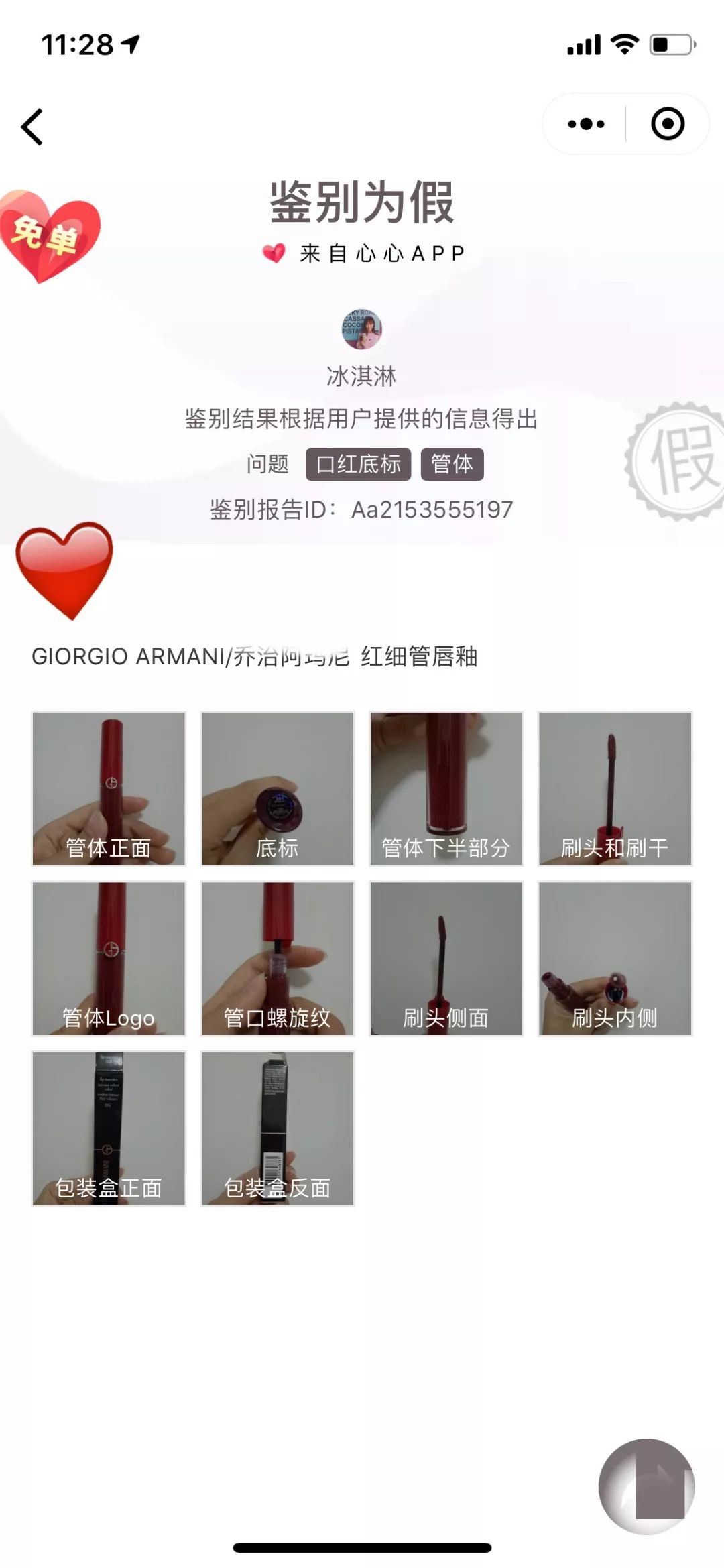Viewport: 724px width, 1568px height.
Task: Open the 刷头内侧 photo
Action: coord(615,959)
